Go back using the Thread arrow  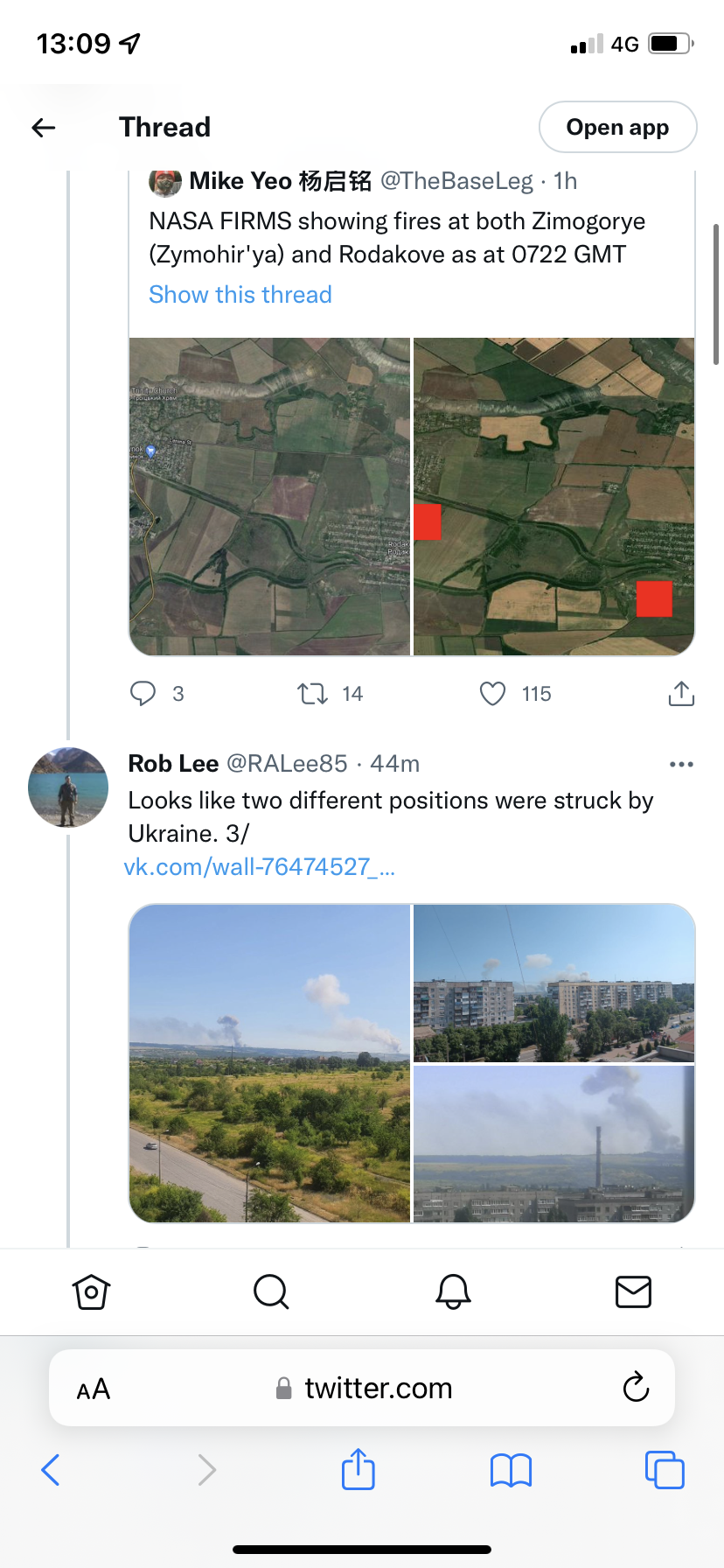(44, 128)
